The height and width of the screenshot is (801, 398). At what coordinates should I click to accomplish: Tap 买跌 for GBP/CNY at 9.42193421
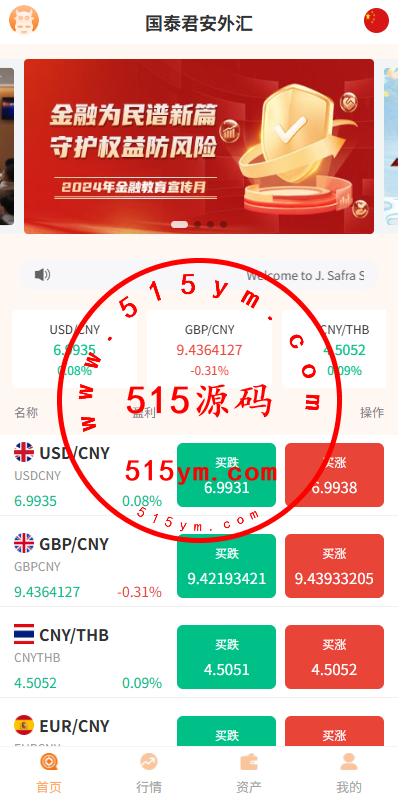tap(226, 566)
